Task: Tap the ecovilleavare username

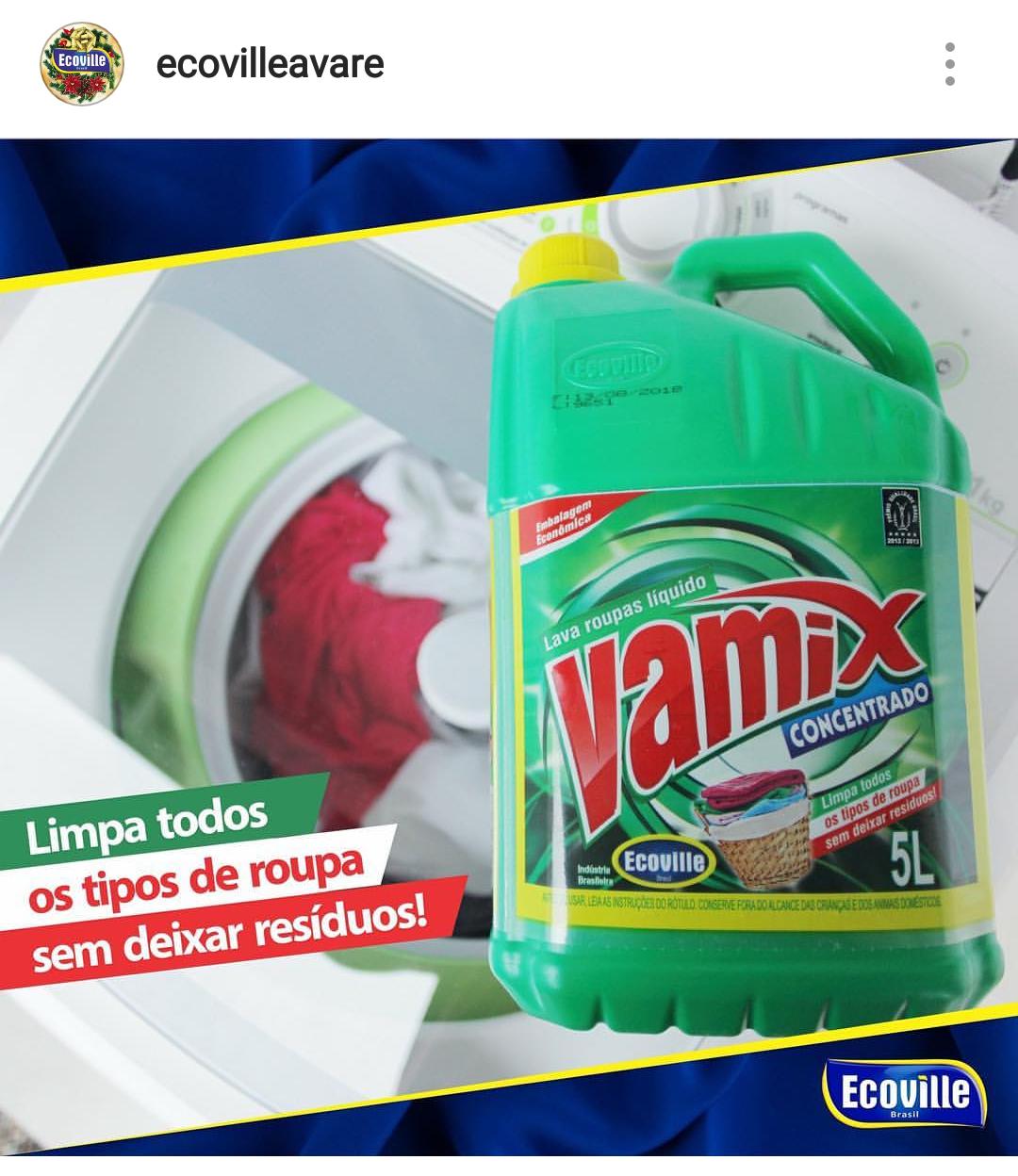Action: tap(270, 64)
